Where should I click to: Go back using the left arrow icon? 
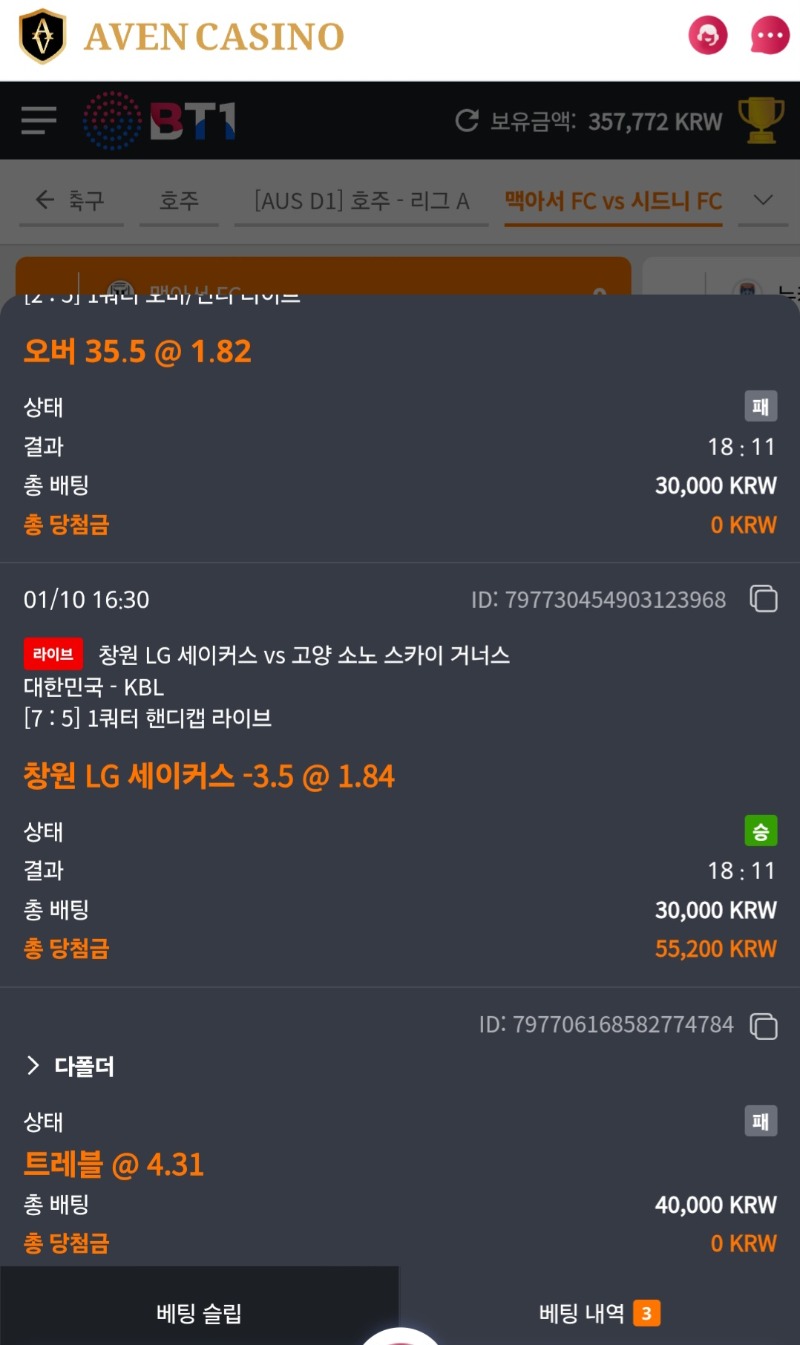(43, 201)
